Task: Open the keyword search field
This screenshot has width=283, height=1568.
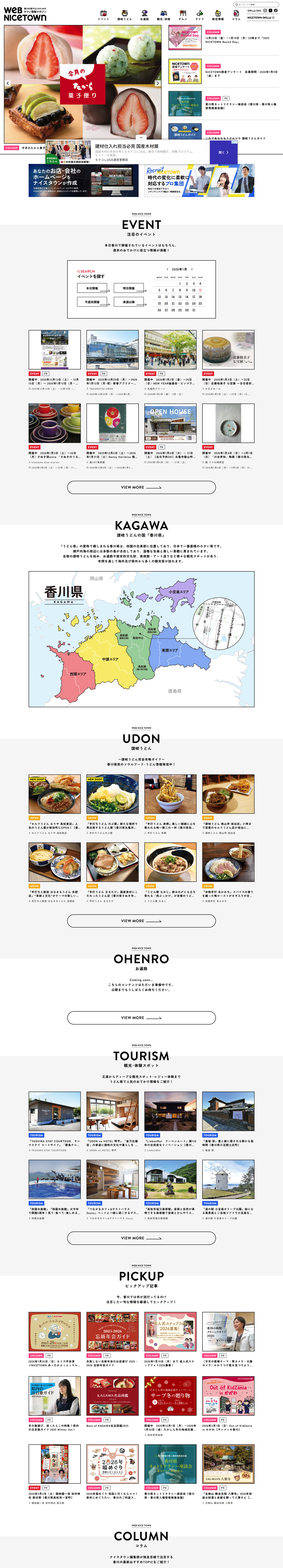Action: tap(253, 4)
